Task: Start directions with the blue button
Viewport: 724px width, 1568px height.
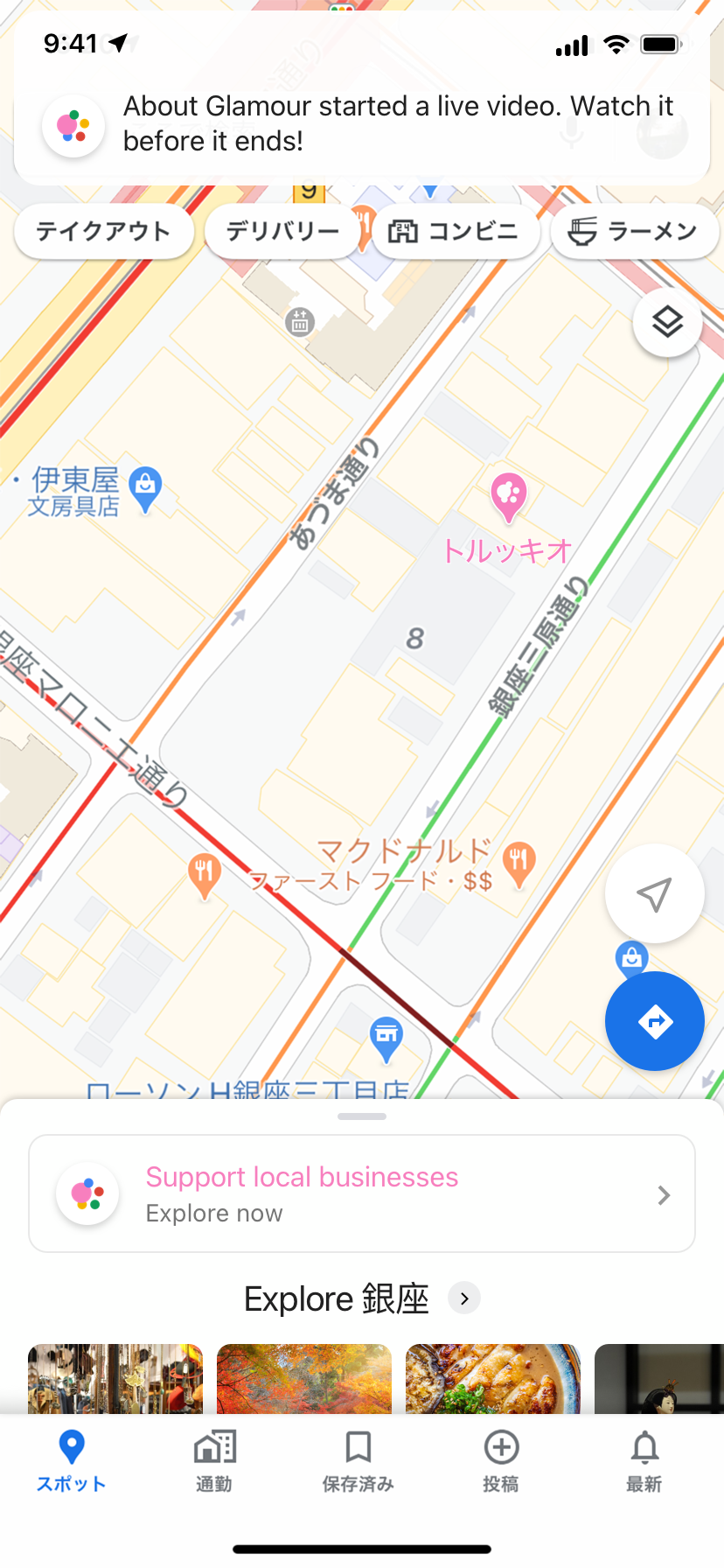Action: 654,1021
